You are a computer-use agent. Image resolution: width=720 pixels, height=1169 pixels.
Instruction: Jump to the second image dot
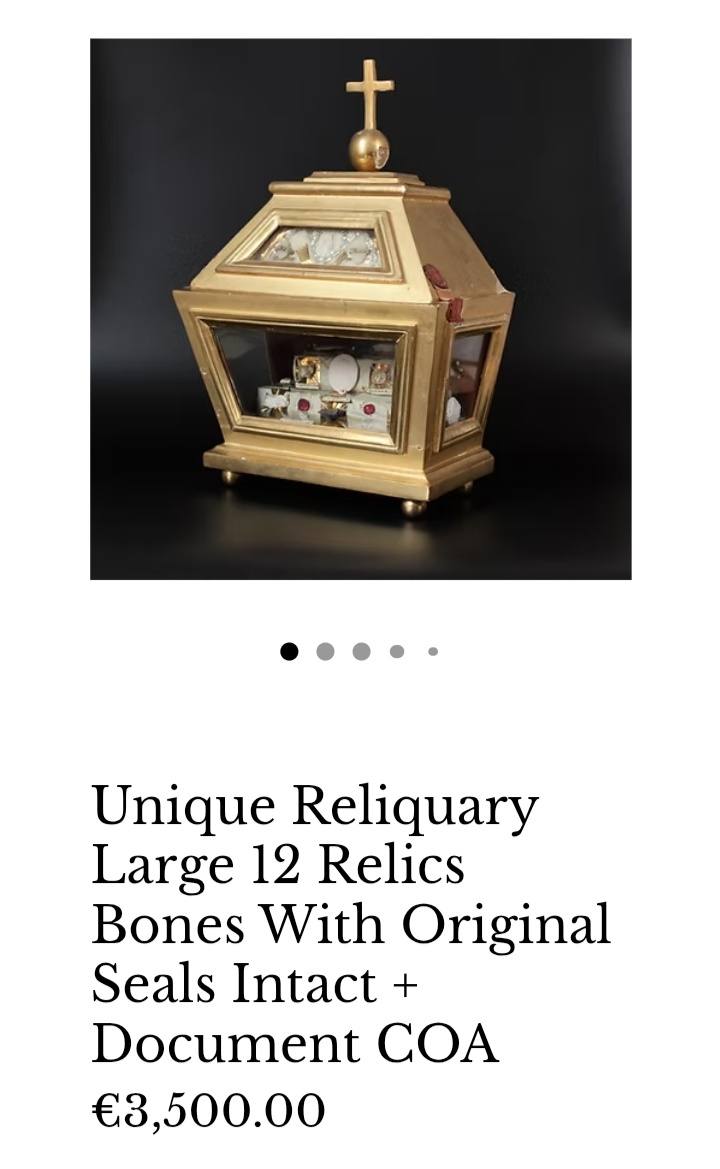coord(325,652)
